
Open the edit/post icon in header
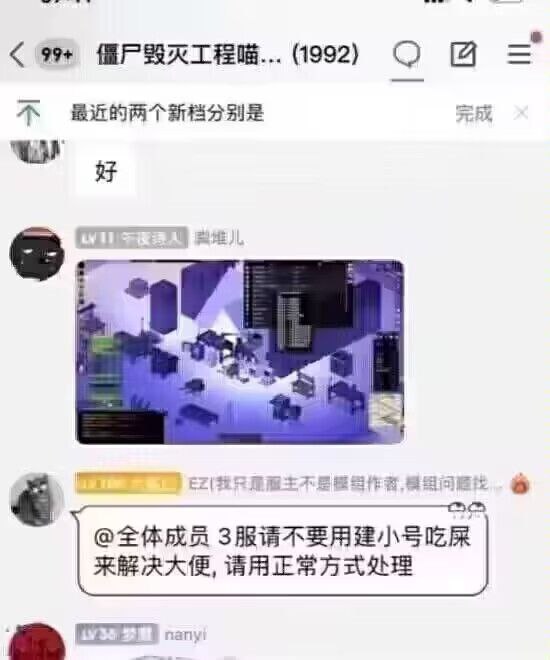[463, 54]
